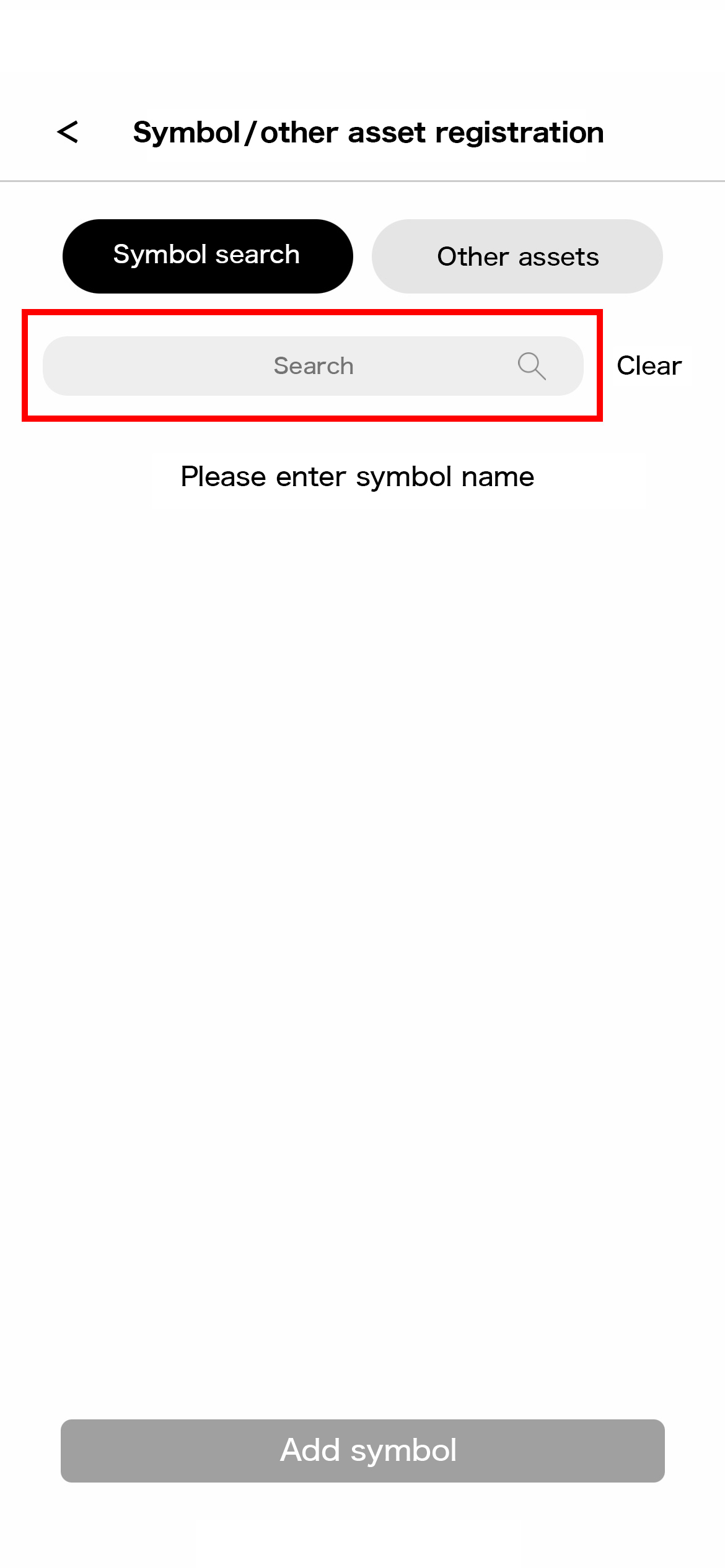Tap the Add symbol button
The height and width of the screenshot is (1568, 725).
click(362, 1450)
